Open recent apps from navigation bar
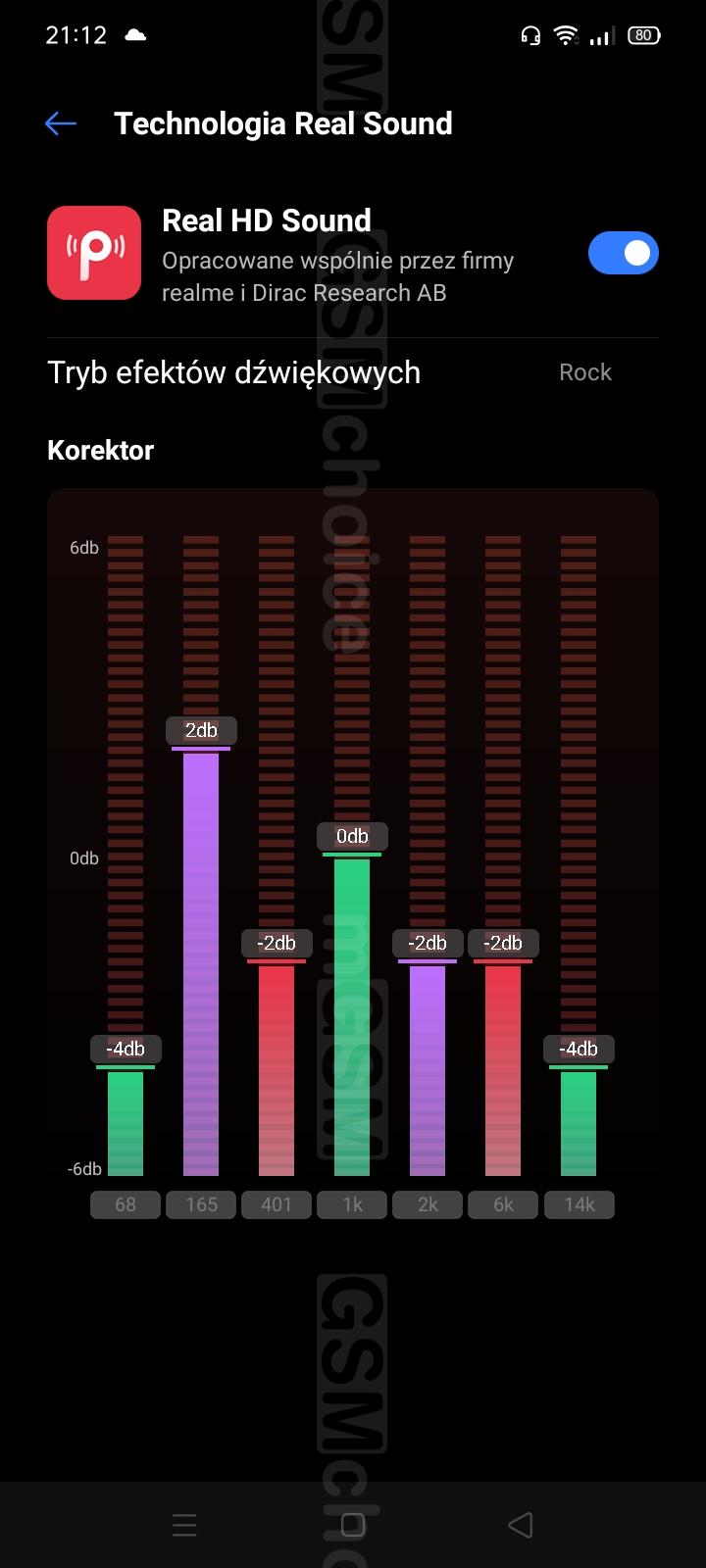The height and width of the screenshot is (1568, 706). pos(184,1525)
